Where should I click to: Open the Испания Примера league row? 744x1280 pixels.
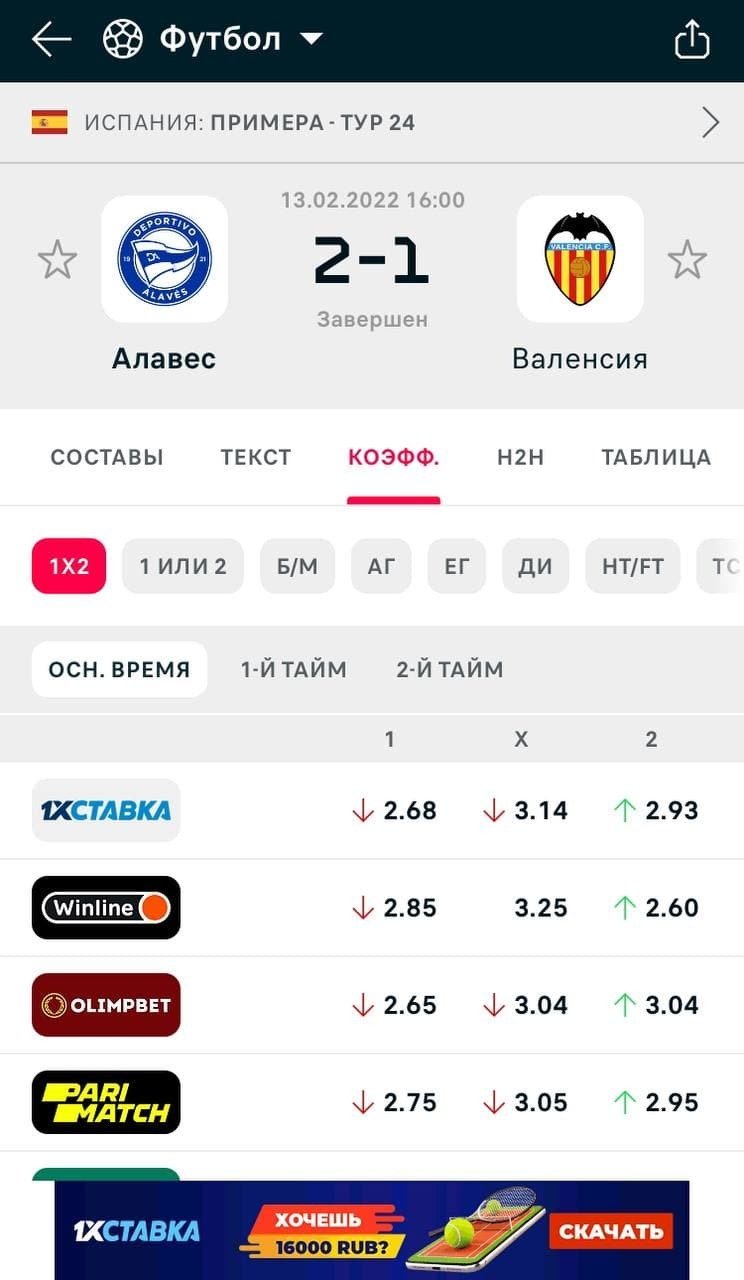click(372, 123)
